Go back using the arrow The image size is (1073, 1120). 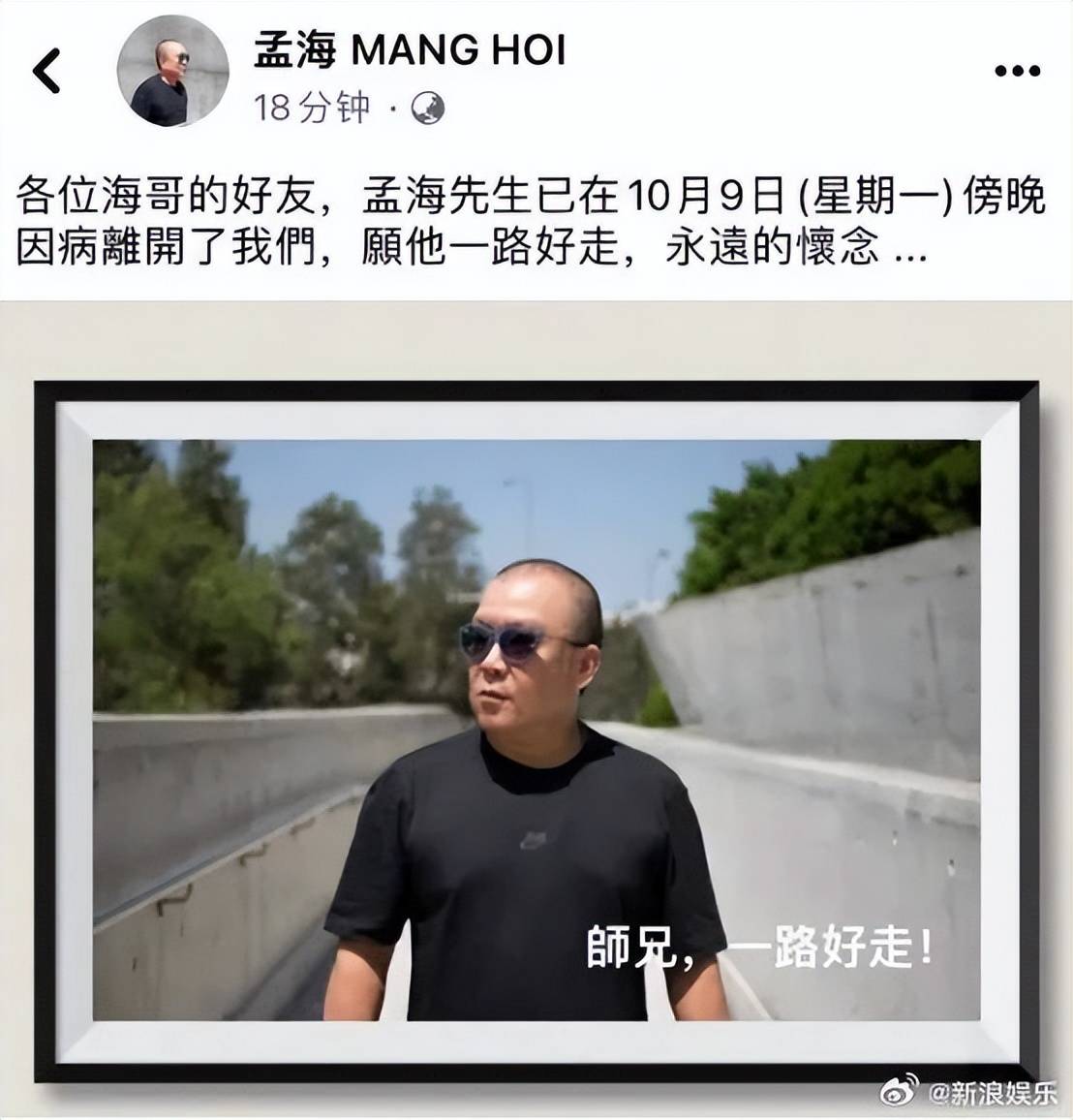coord(46,71)
